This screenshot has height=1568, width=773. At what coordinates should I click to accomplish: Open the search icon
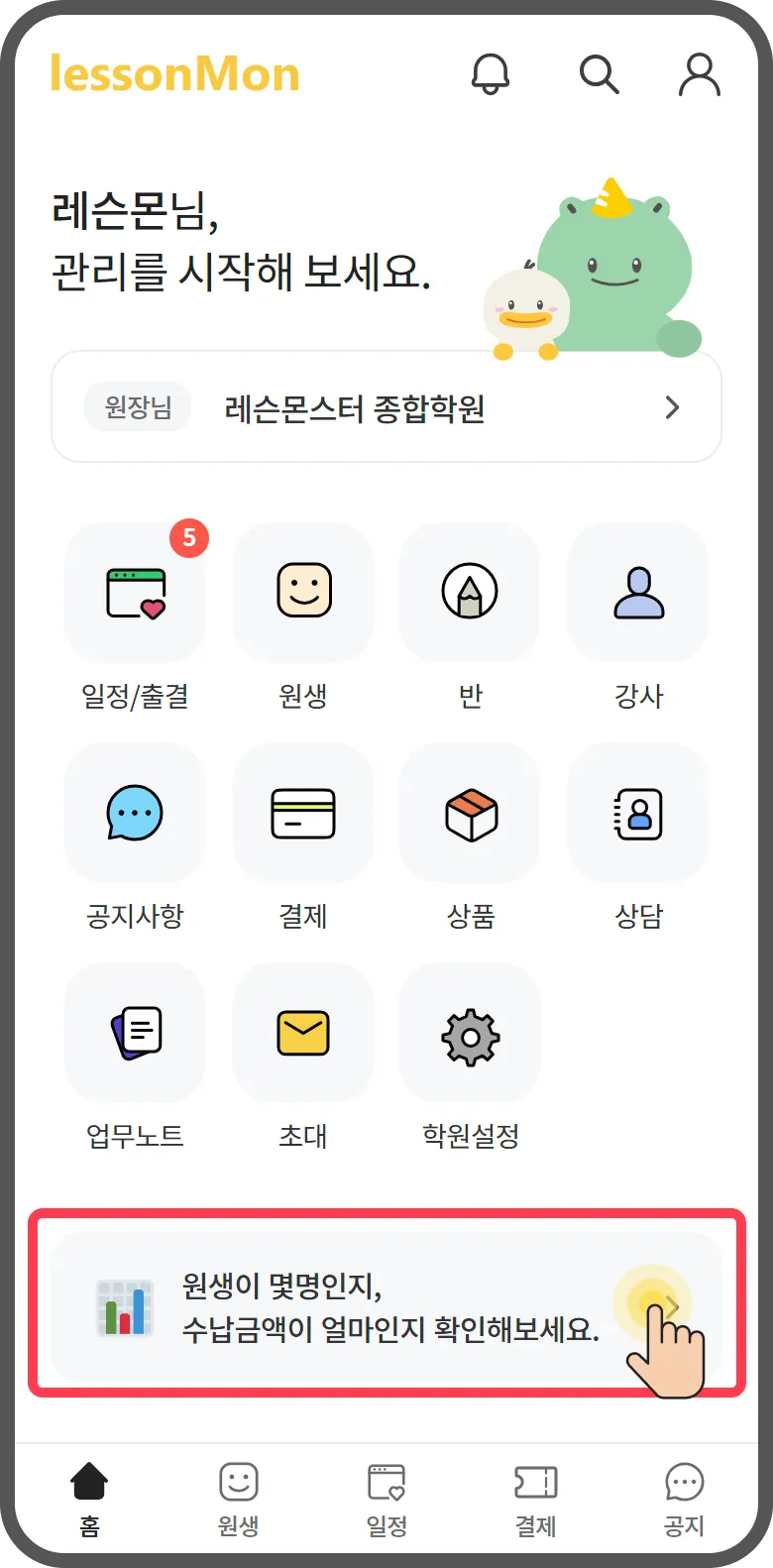click(x=599, y=74)
